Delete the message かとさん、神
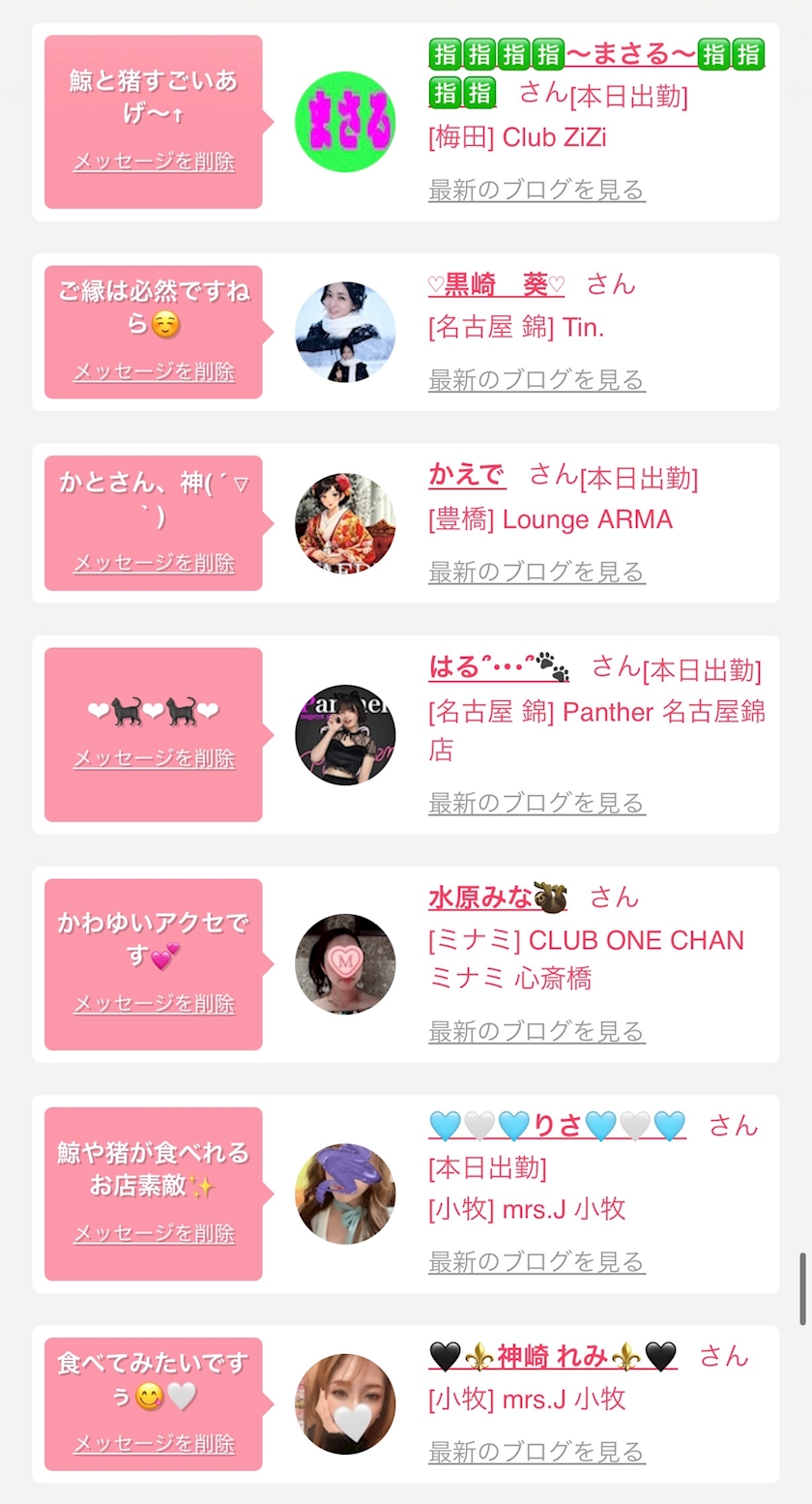Viewport: 812px width, 1504px height. pyautogui.click(x=154, y=563)
